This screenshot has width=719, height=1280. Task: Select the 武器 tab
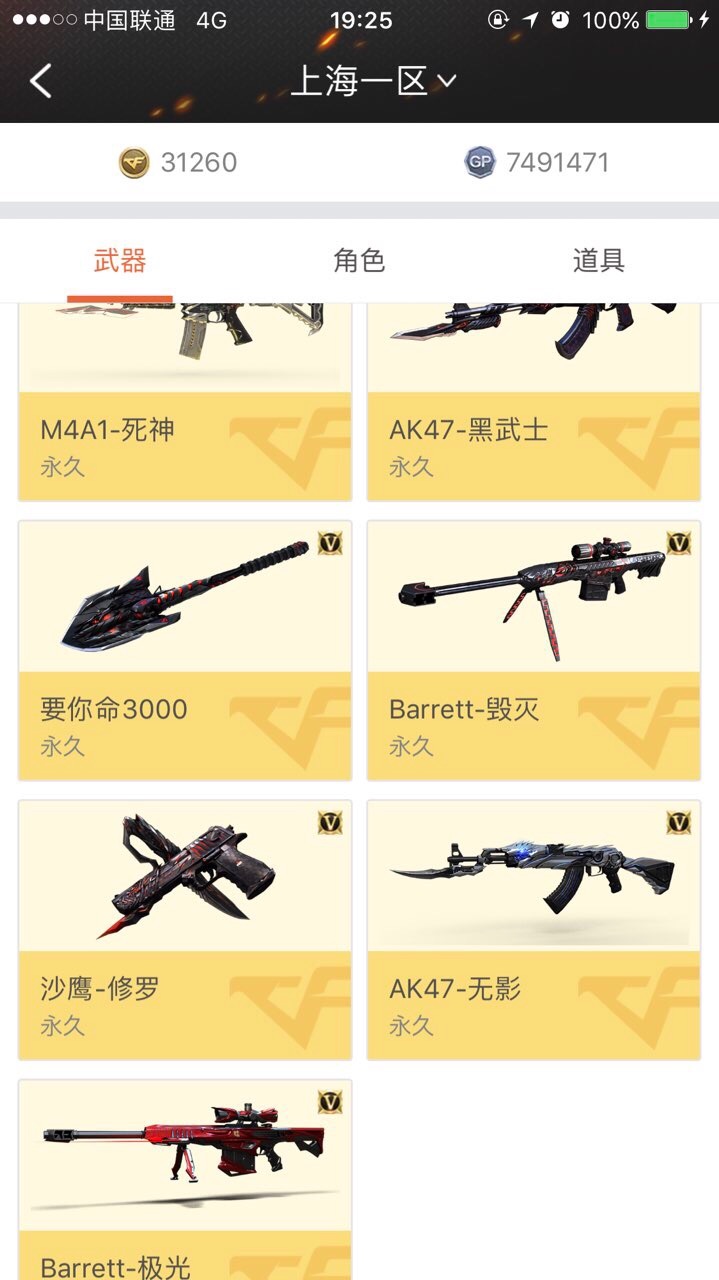click(120, 261)
